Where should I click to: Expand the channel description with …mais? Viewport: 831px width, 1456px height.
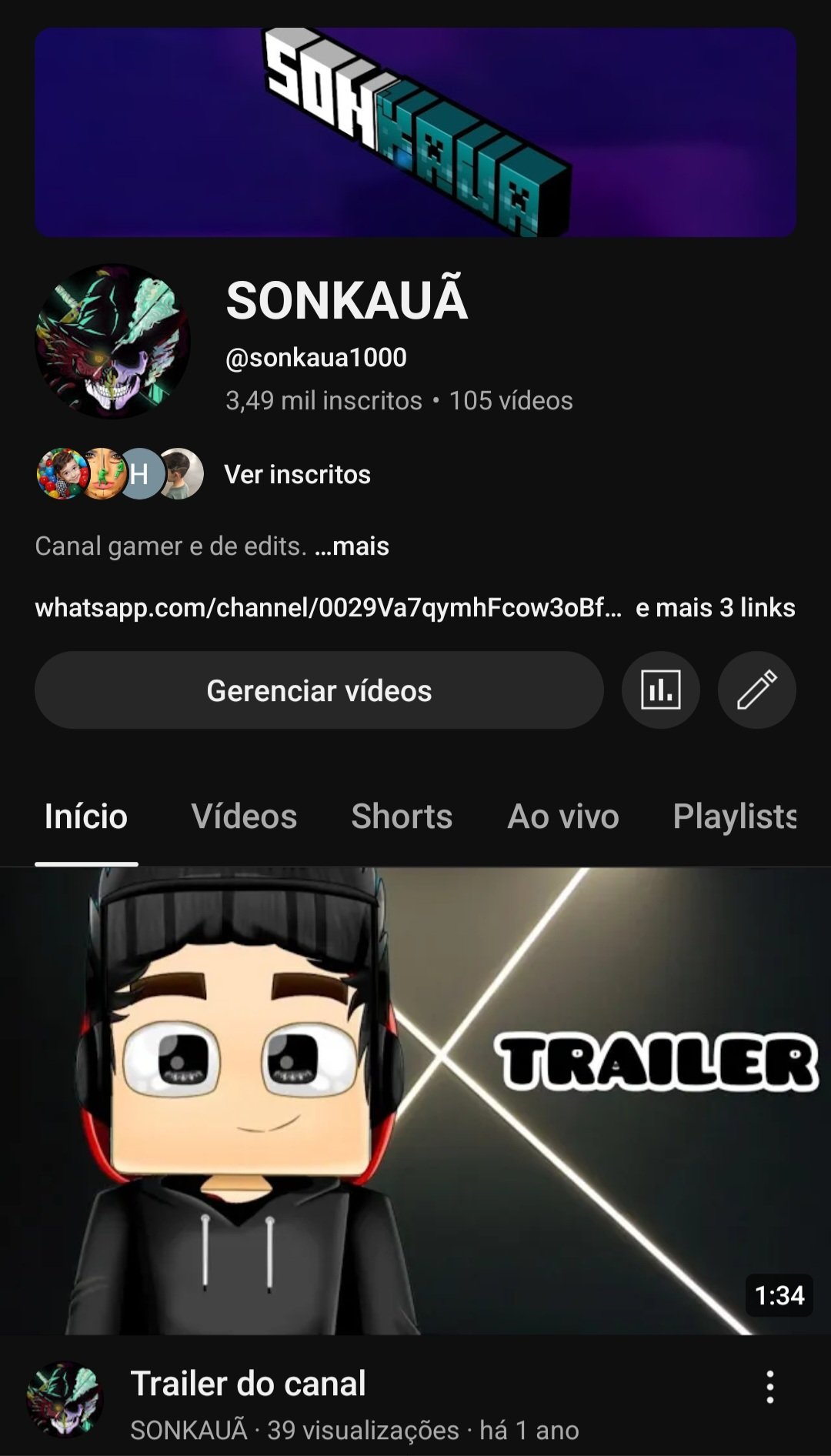(x=352, y=546)
